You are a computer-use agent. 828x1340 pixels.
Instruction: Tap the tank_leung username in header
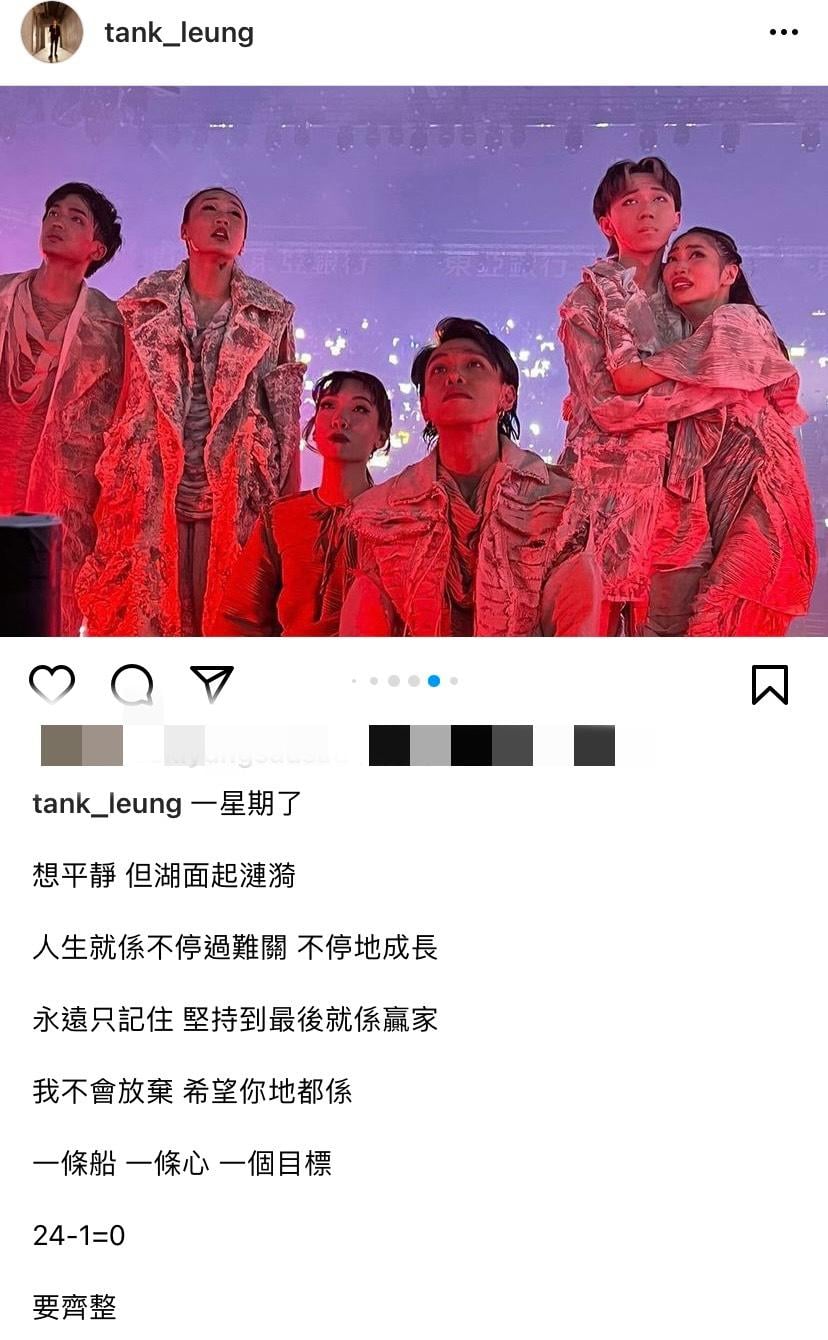pyautogui.click(x=179, y=33)
